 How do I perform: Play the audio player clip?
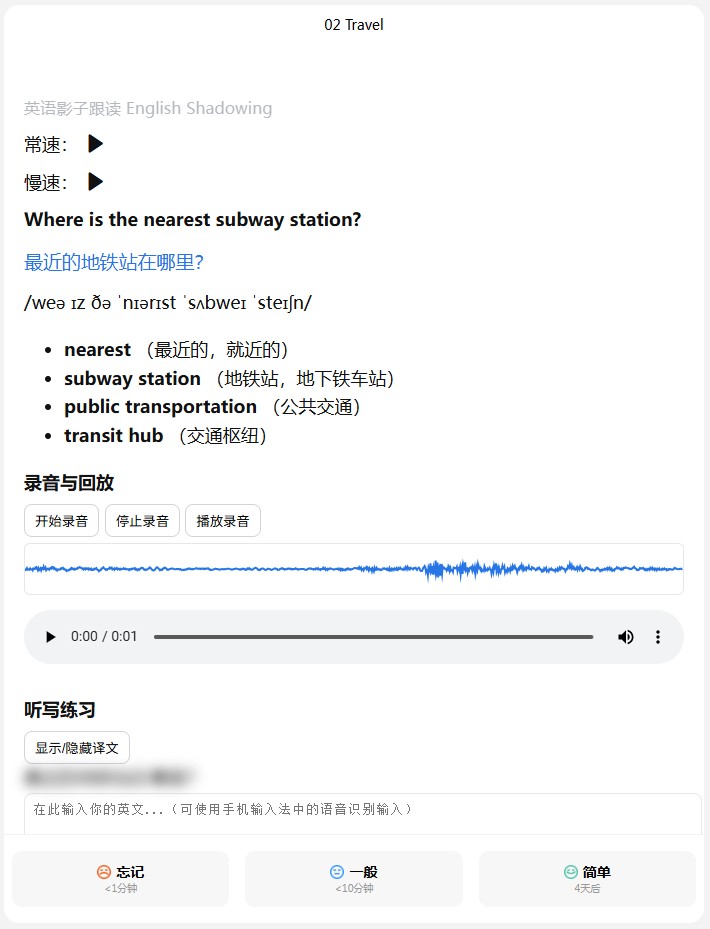51,637
